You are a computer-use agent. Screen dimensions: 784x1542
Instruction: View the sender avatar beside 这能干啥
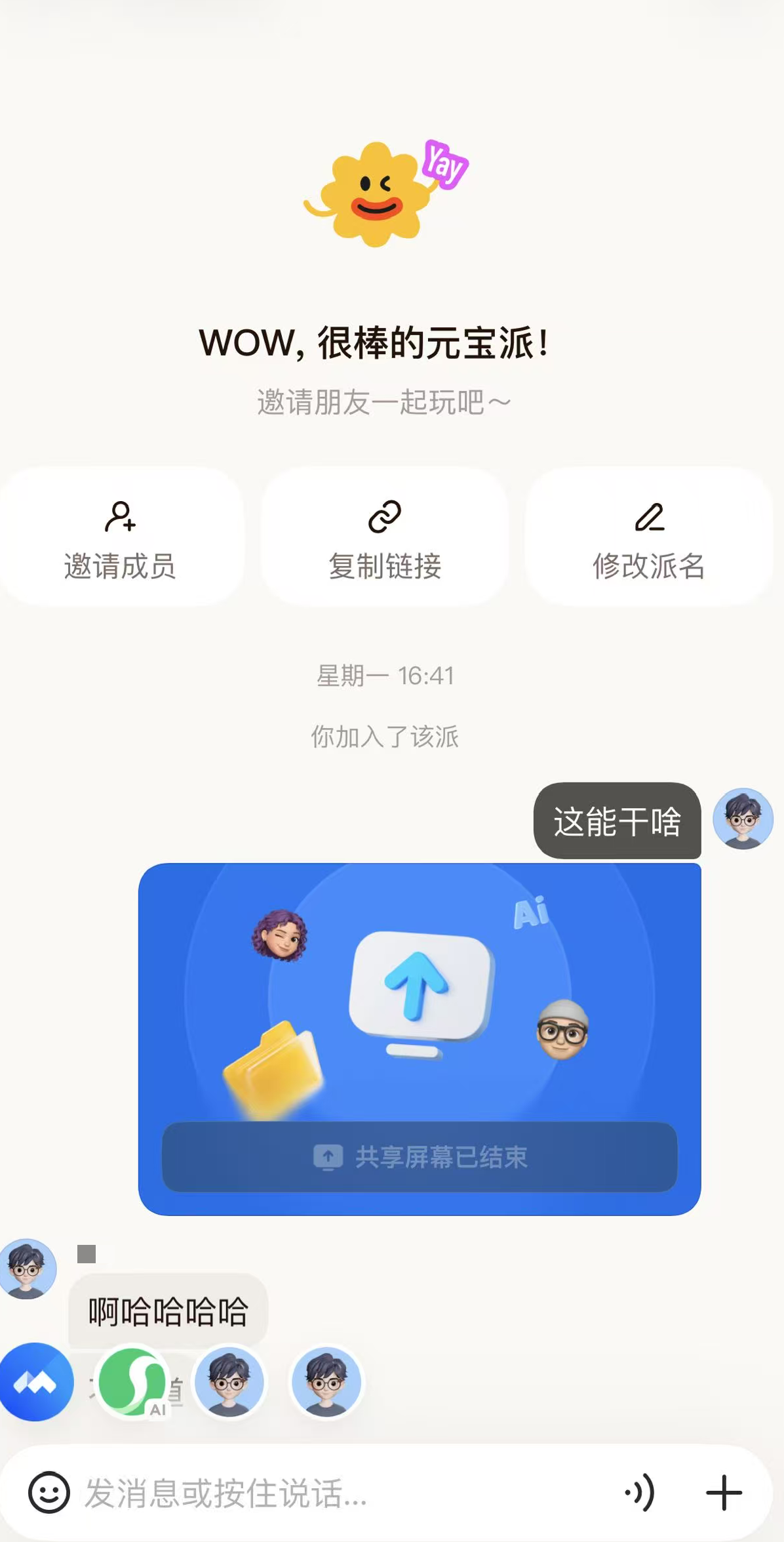click(x=743, y=819)
